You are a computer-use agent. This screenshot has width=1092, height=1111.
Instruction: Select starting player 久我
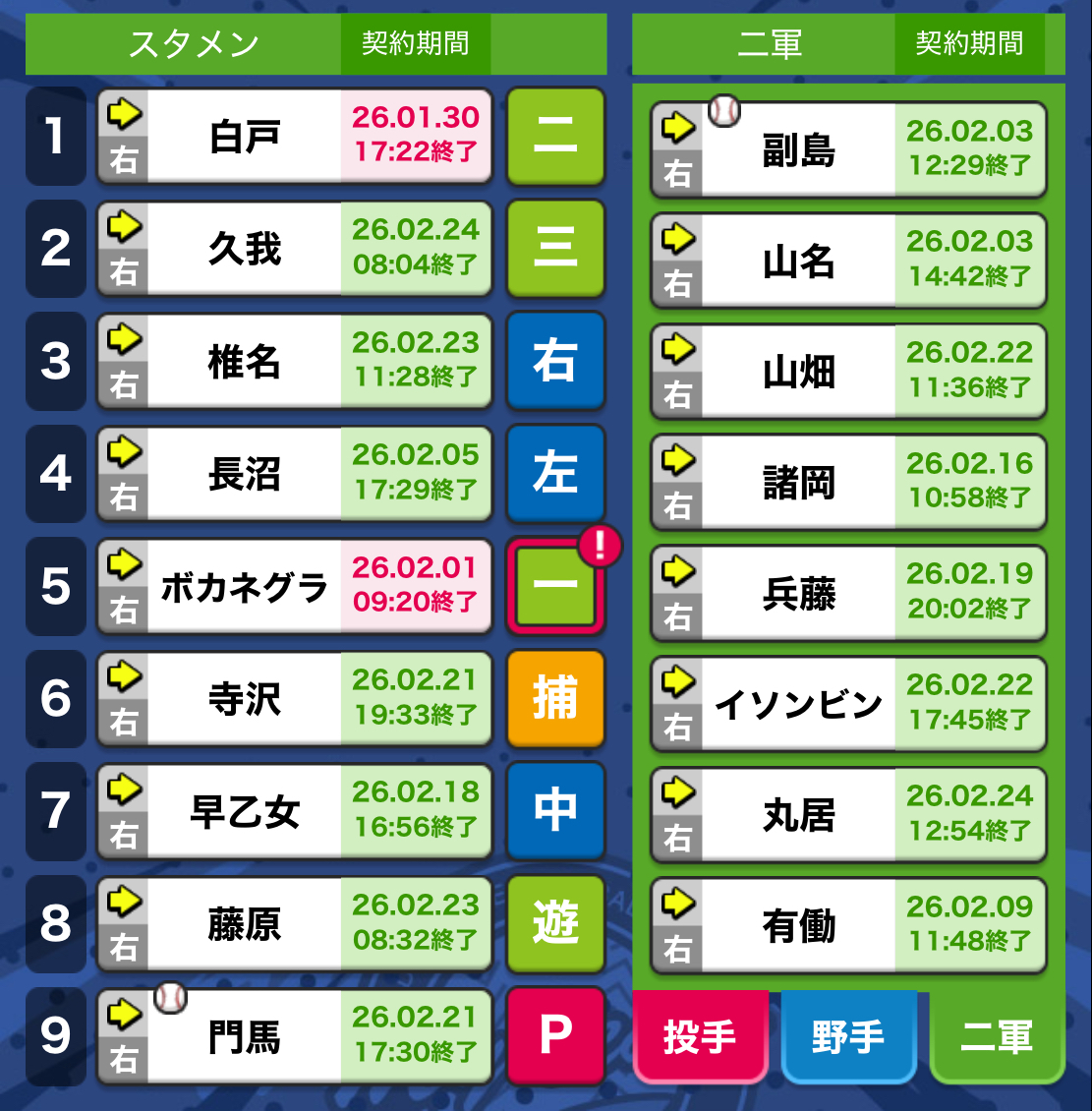click(x=294, y=248)
